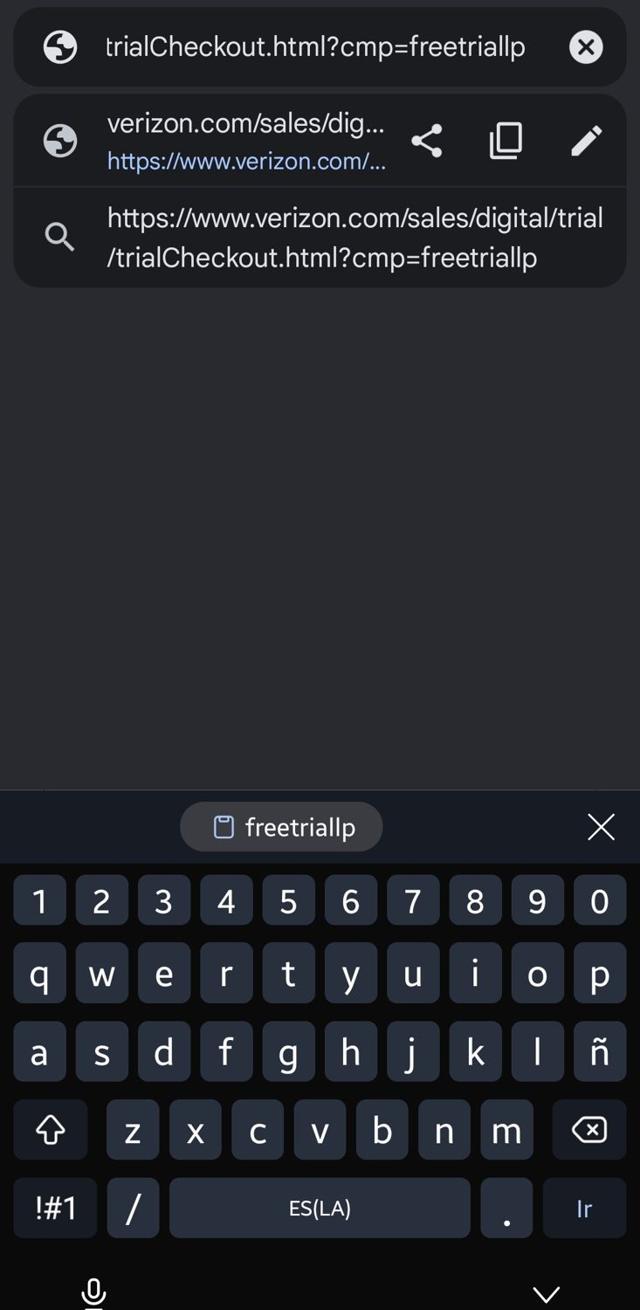Hit the backspace key
The height and width of the screenshot is (1310, 640).
tap(589, 1131)
